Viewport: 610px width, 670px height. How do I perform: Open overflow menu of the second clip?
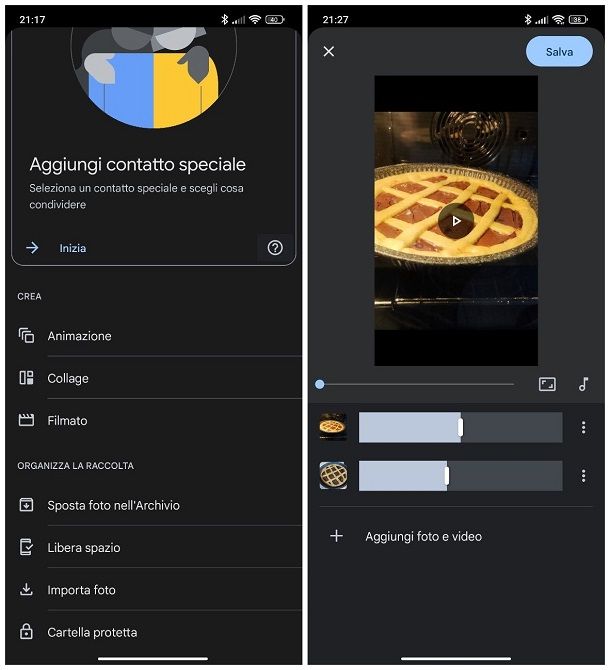coord(584,476)
